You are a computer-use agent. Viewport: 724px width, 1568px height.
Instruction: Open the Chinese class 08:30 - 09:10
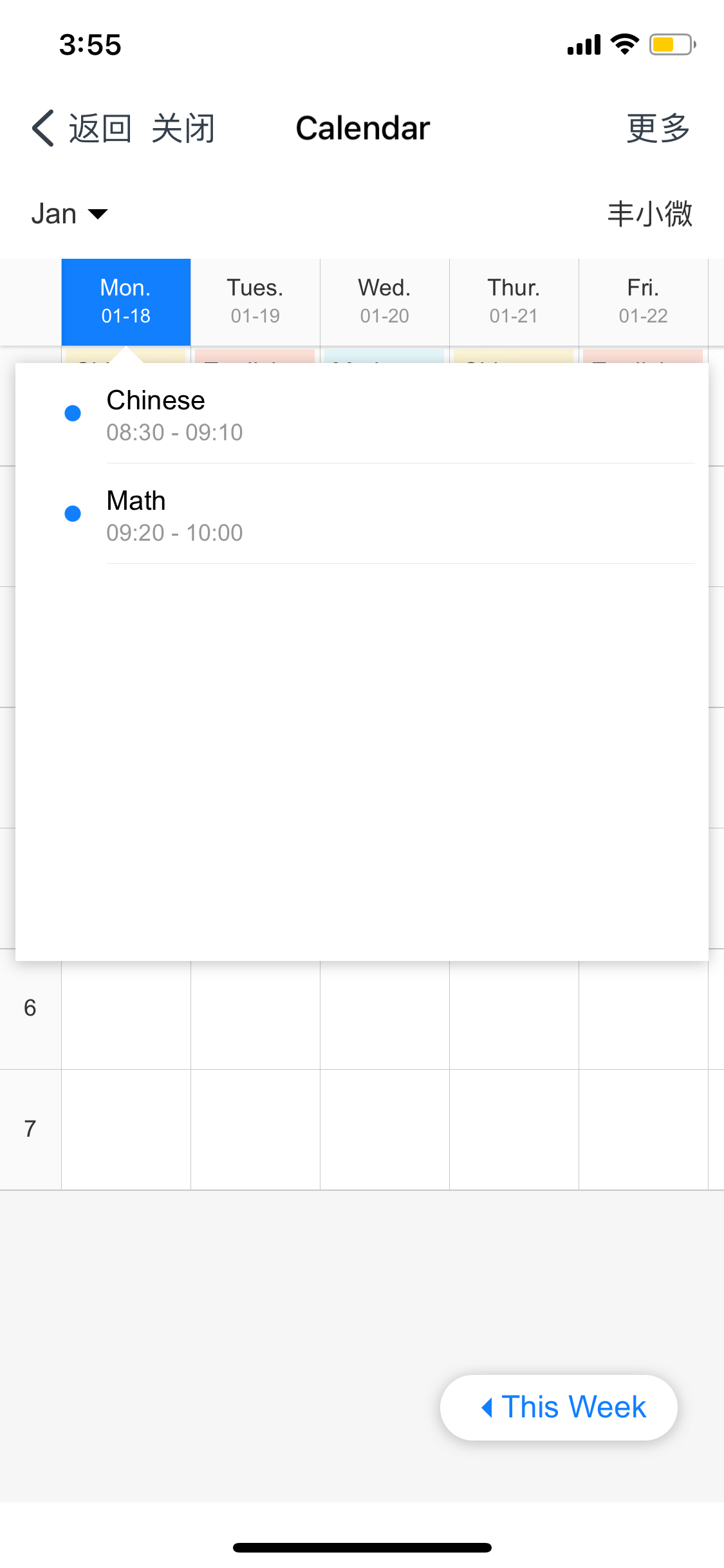click(x=360, y=415)
